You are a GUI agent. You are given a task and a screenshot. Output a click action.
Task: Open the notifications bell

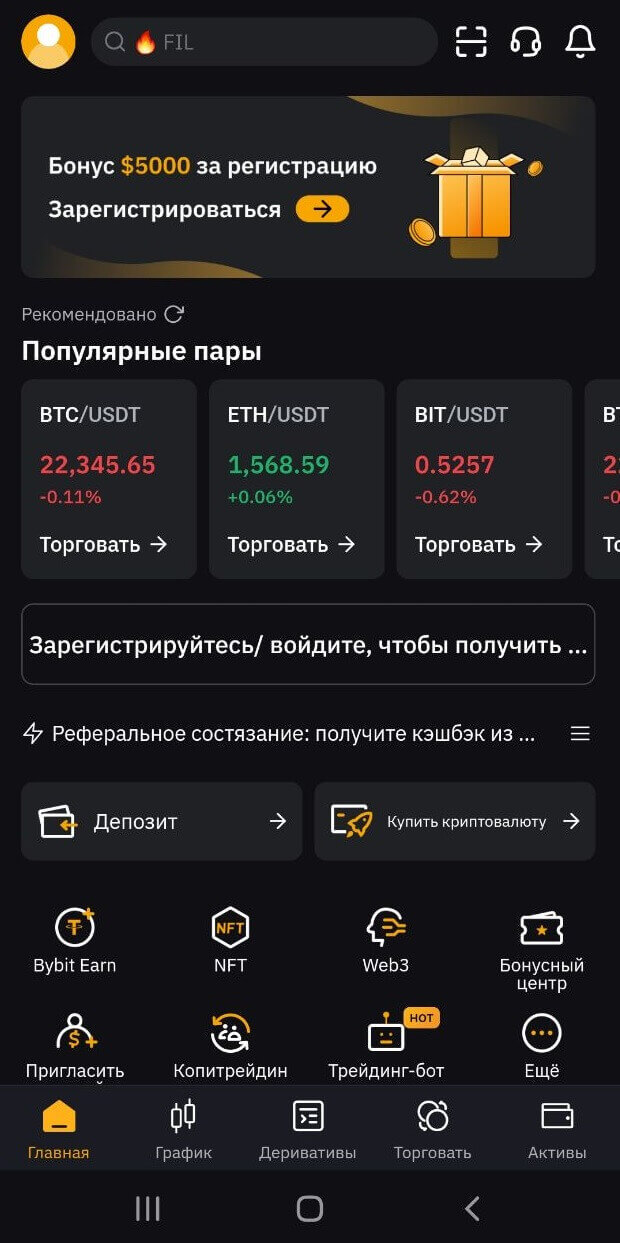[580, 42]
